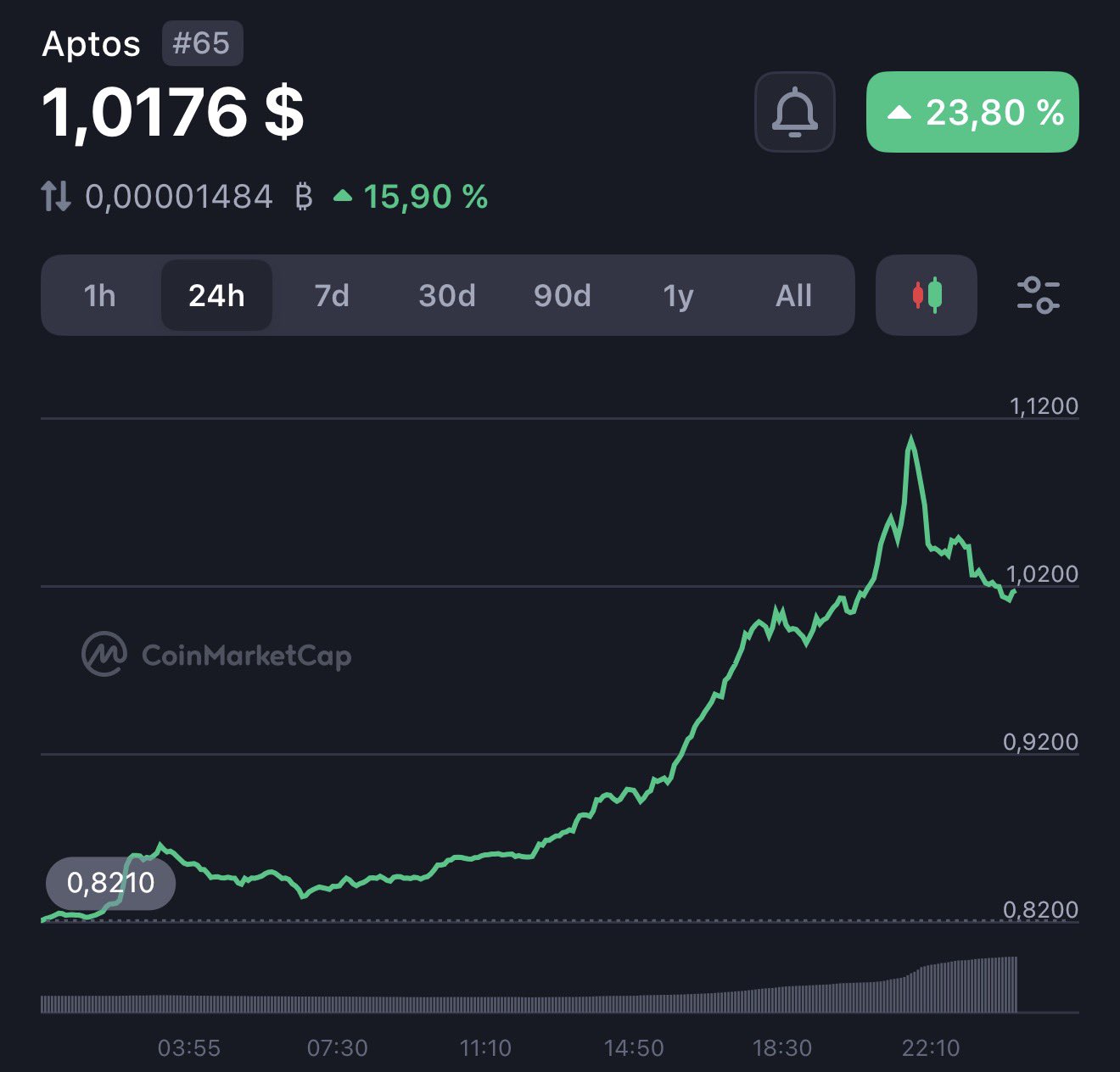Select the 1y time range

678,295
